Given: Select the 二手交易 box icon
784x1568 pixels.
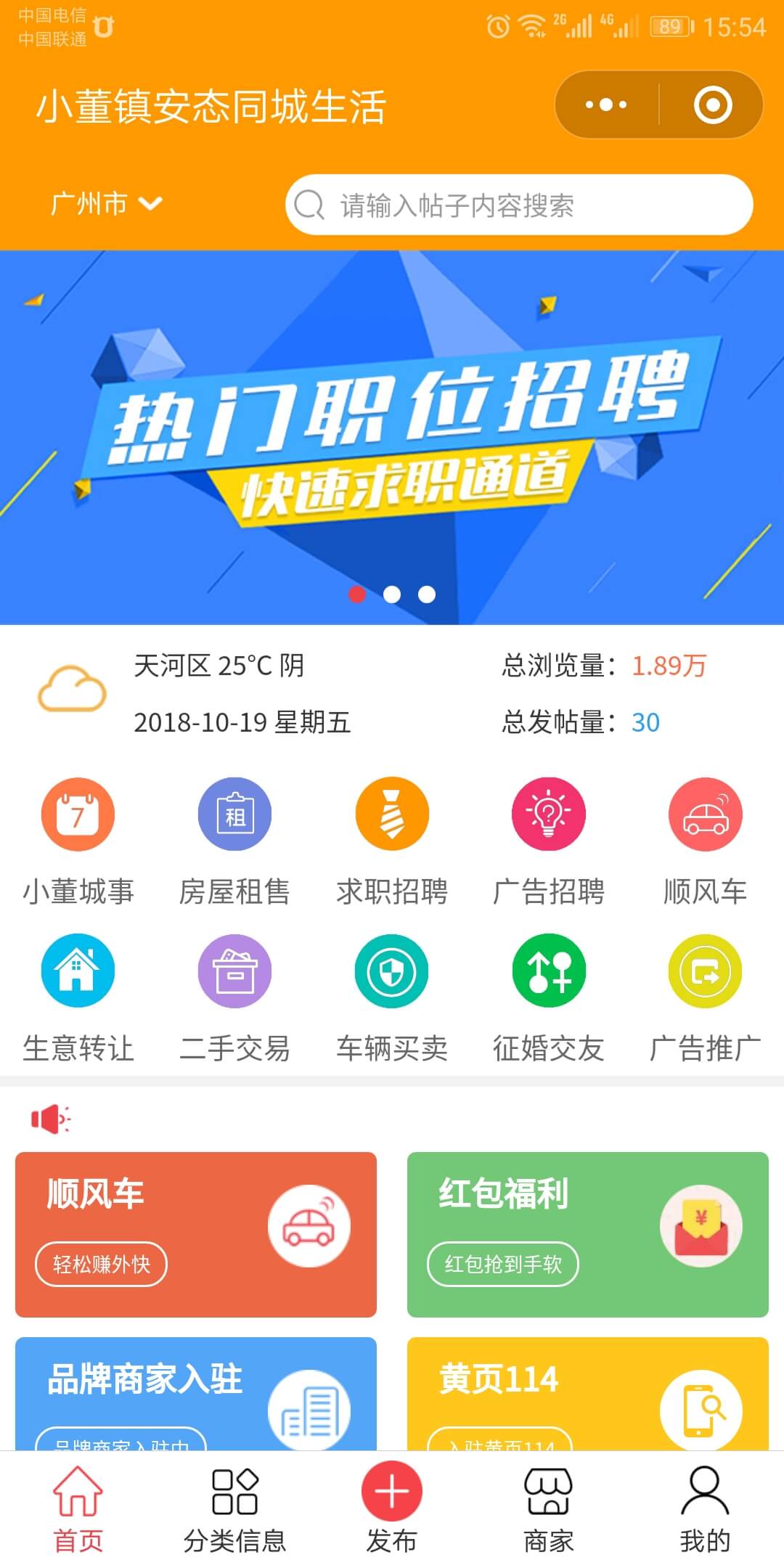Looking at the screenshot, I should (x=234, y=971).
